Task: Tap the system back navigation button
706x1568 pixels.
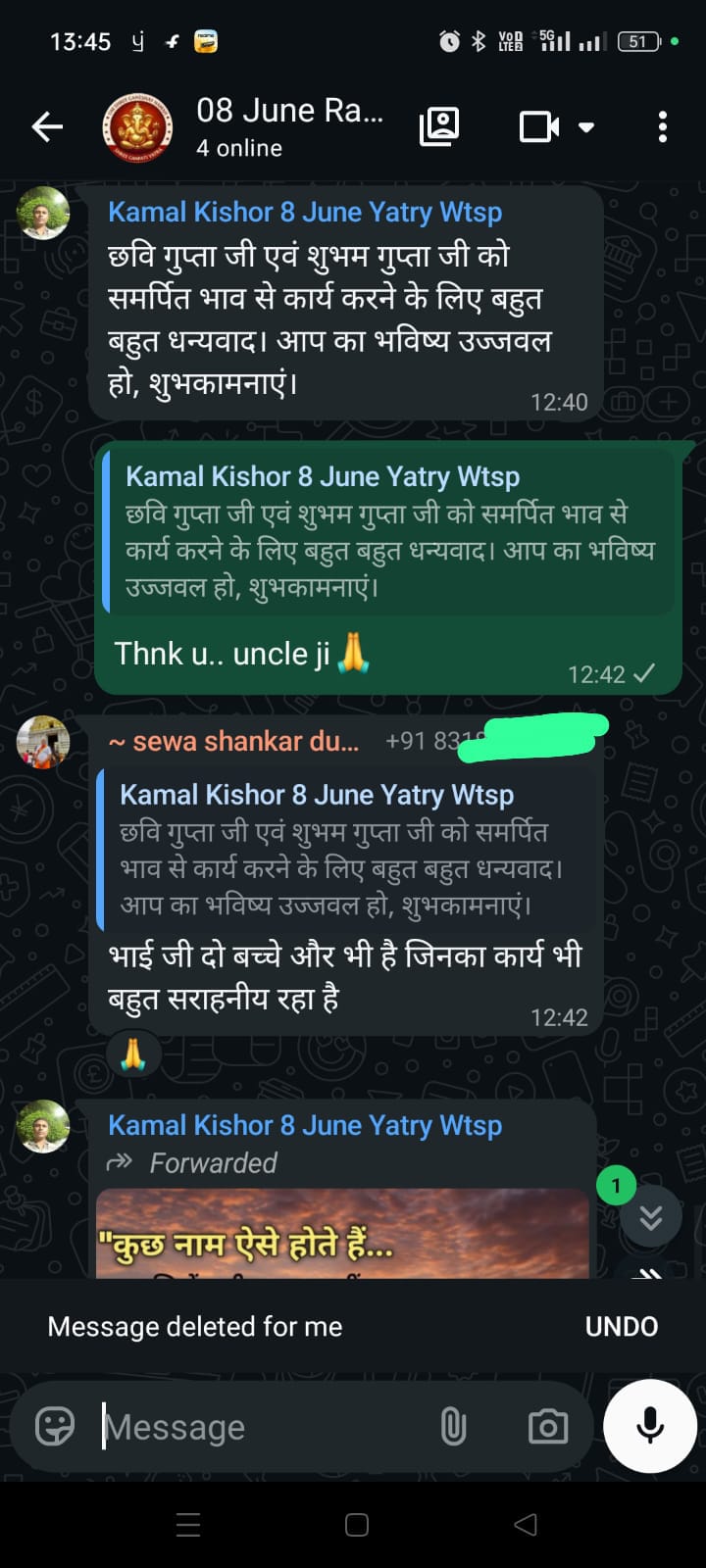Action: [526, 1524]
